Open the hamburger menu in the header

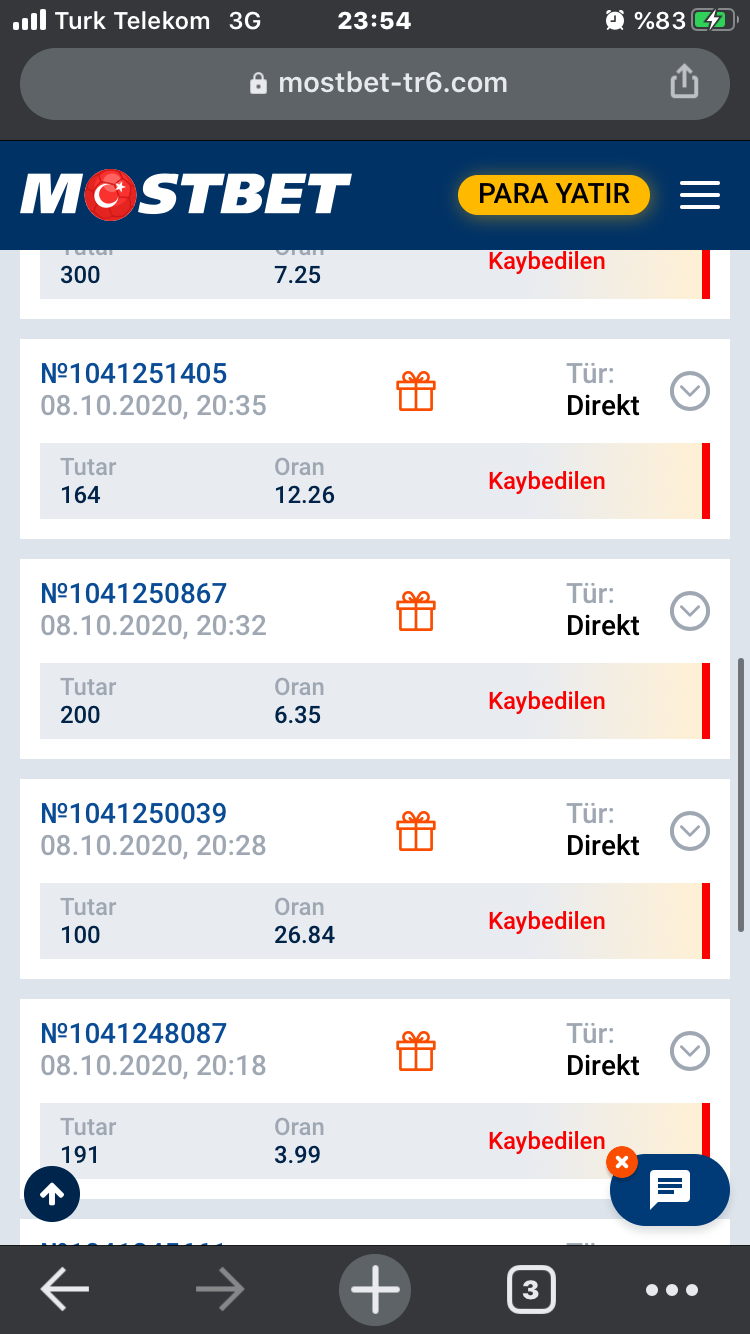pyautogui.click(x=700, y=195)
